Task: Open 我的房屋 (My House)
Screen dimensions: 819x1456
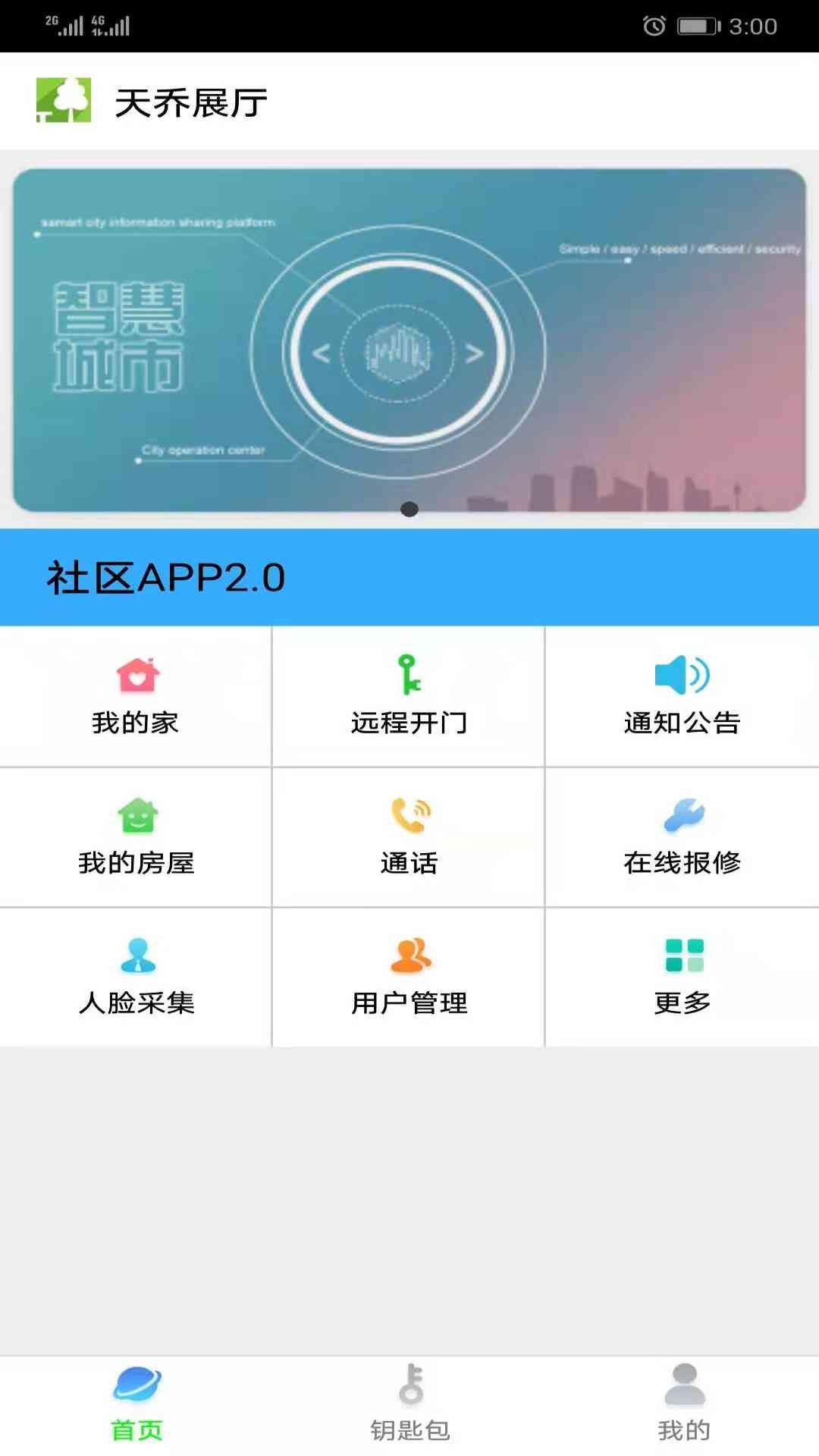Action: click(x=136, y=837)
